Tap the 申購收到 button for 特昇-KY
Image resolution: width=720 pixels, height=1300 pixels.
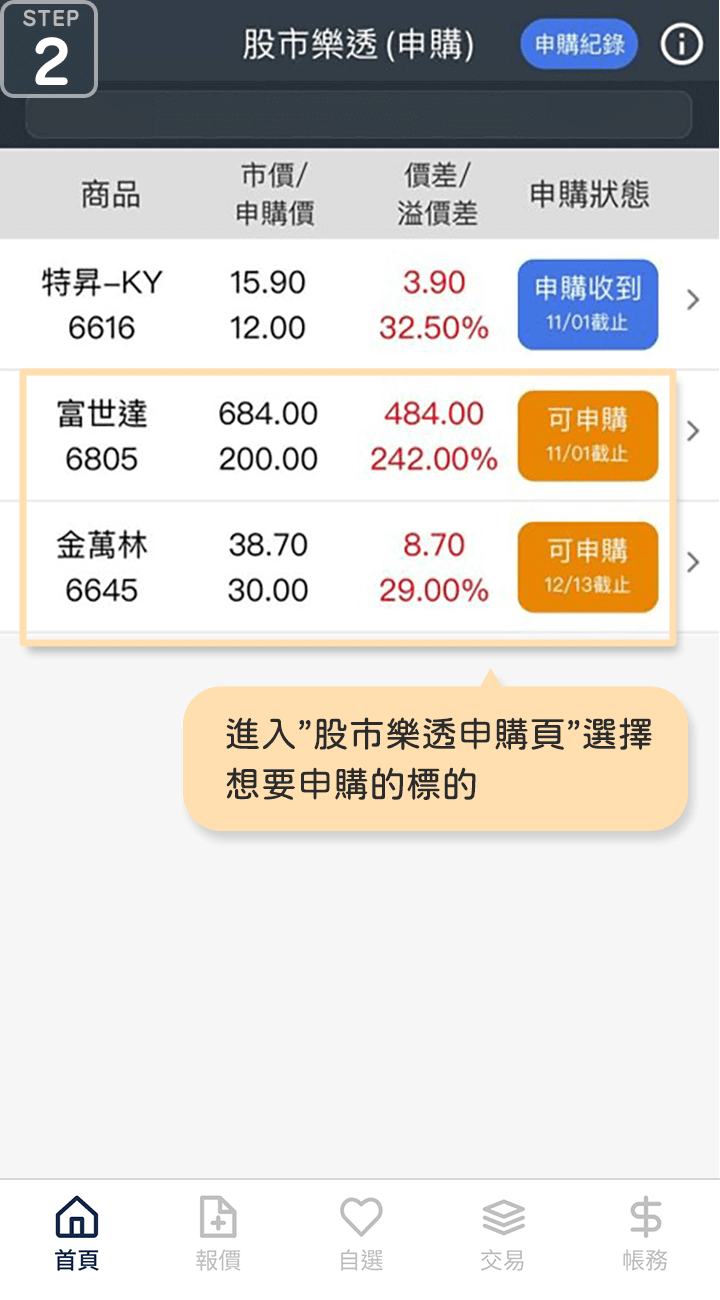tap(588, 304)
